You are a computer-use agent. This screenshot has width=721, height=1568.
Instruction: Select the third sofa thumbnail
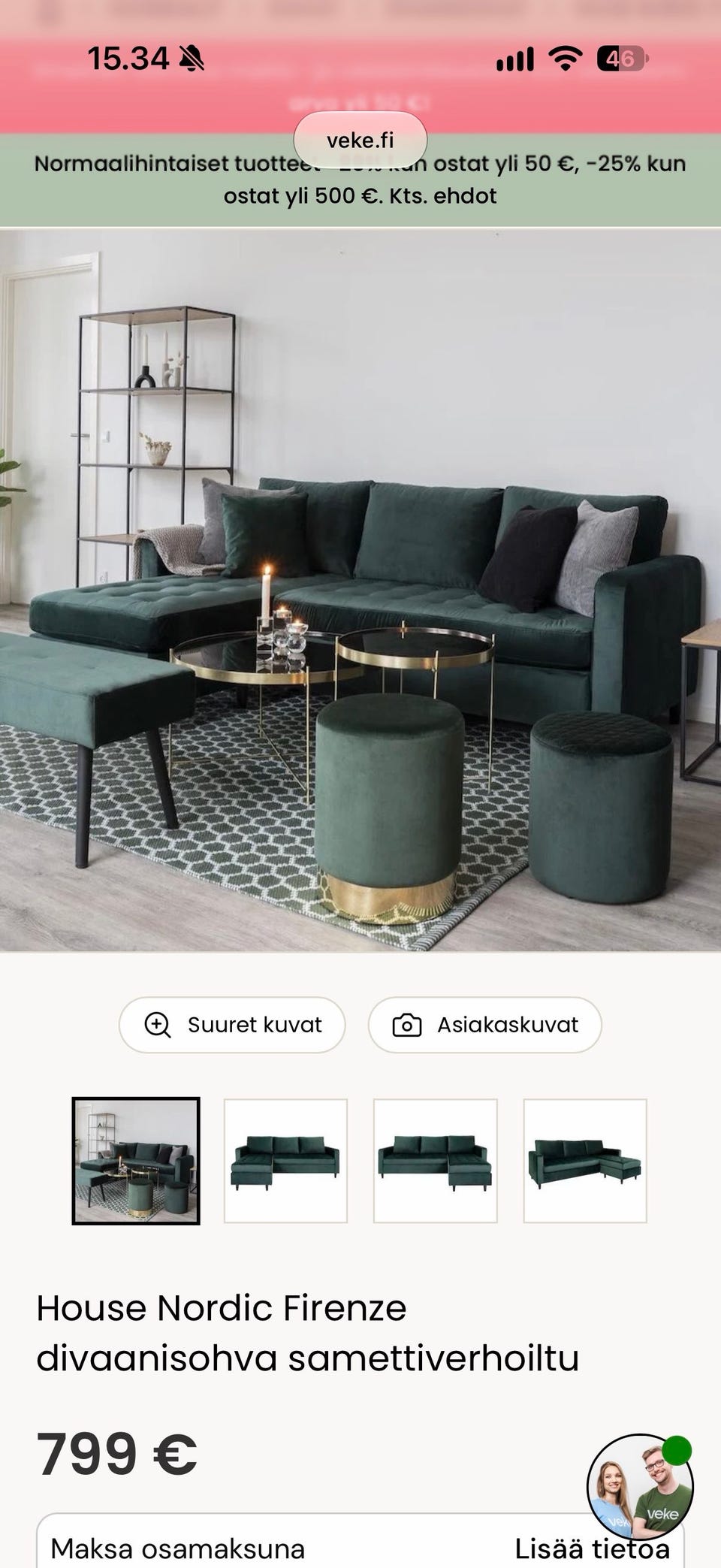pos(436,1161)
